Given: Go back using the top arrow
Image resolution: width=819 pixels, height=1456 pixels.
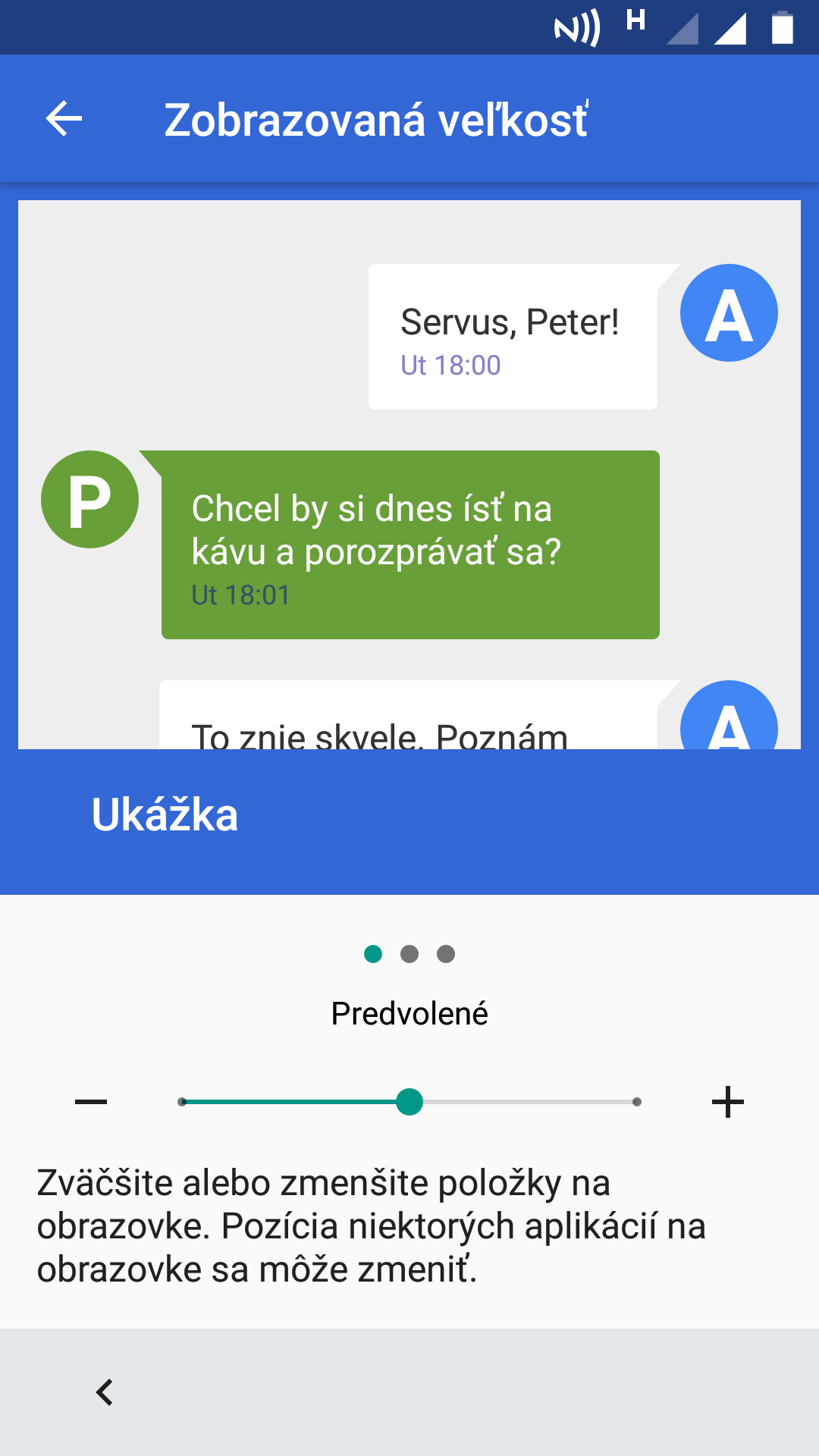Looking at the screenshot, I should tap(64, 119).
